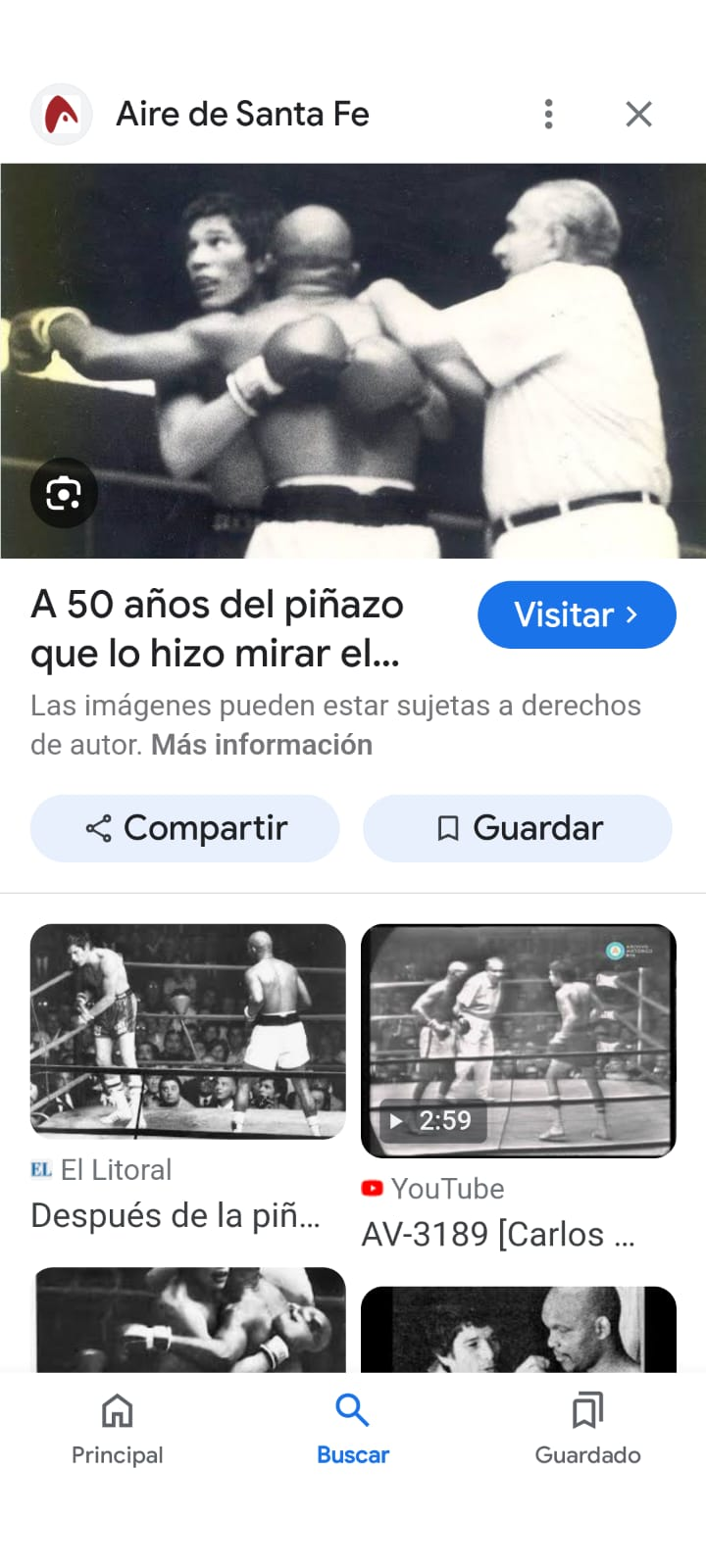Tap the Visitar button

[577, 614]
